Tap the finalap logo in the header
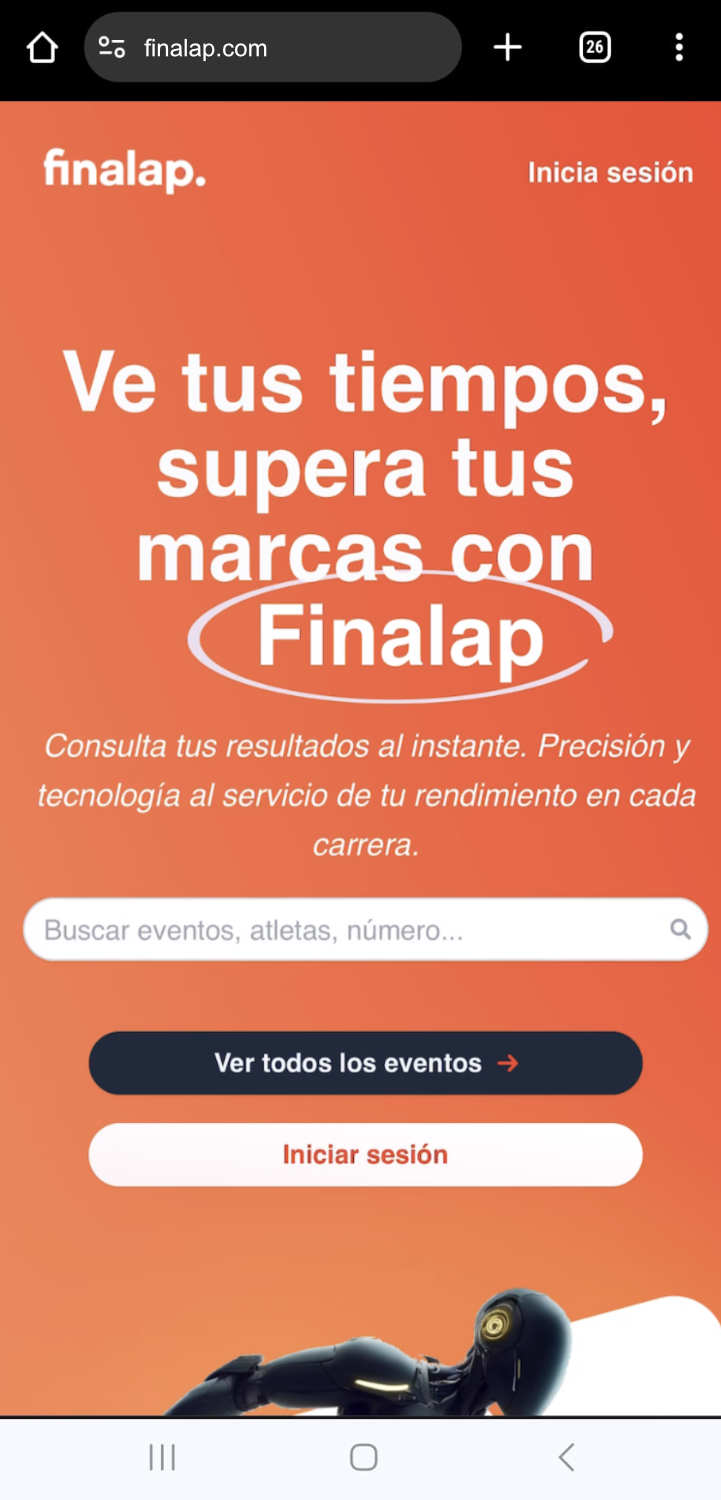 point(124,170)
